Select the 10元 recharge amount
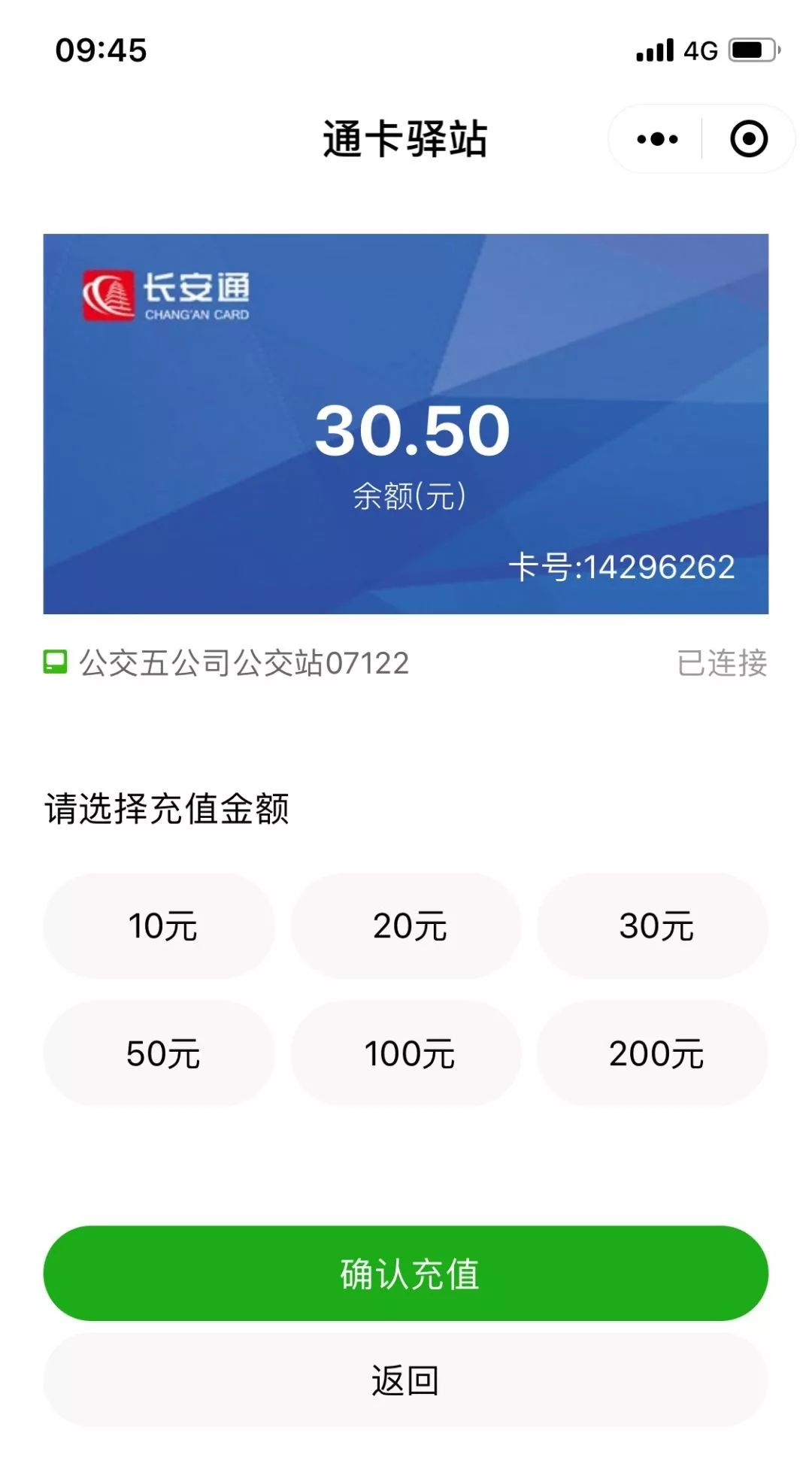Viewport: 812px width, 1457px height. pos(160,926)
